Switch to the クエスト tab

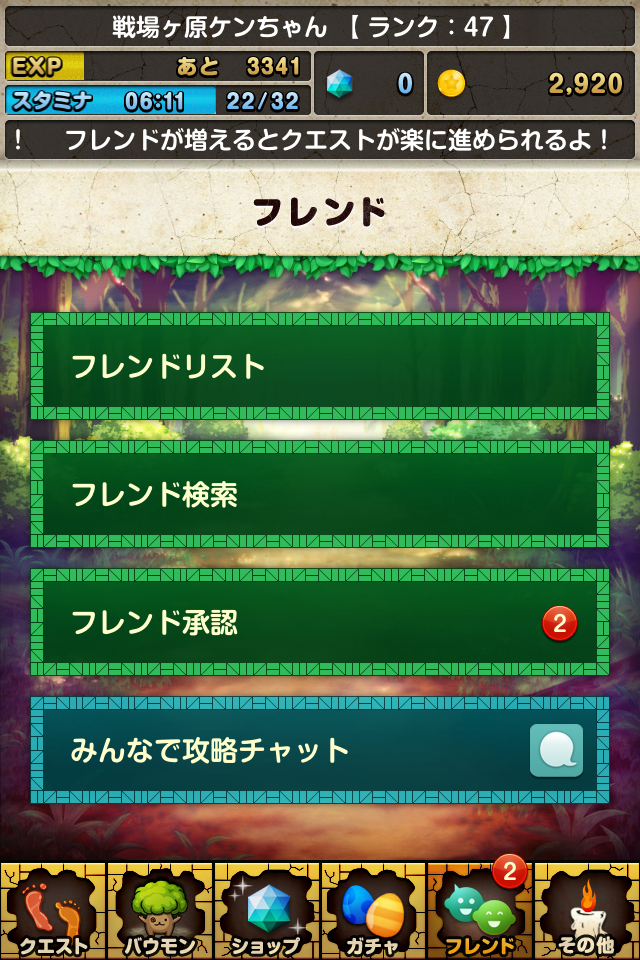tap(53, 911)
